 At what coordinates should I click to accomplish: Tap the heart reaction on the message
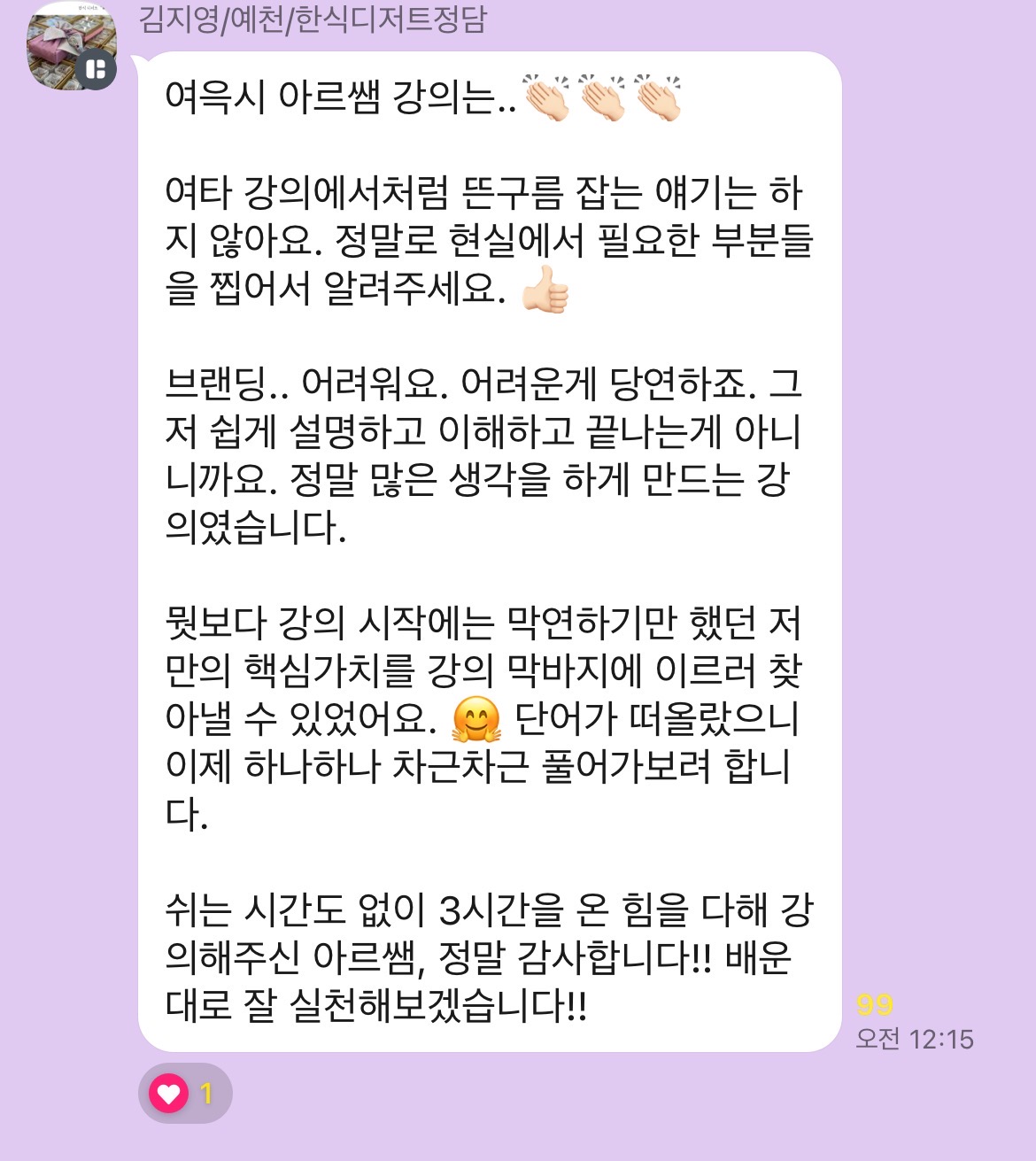tap(184, 1094)
